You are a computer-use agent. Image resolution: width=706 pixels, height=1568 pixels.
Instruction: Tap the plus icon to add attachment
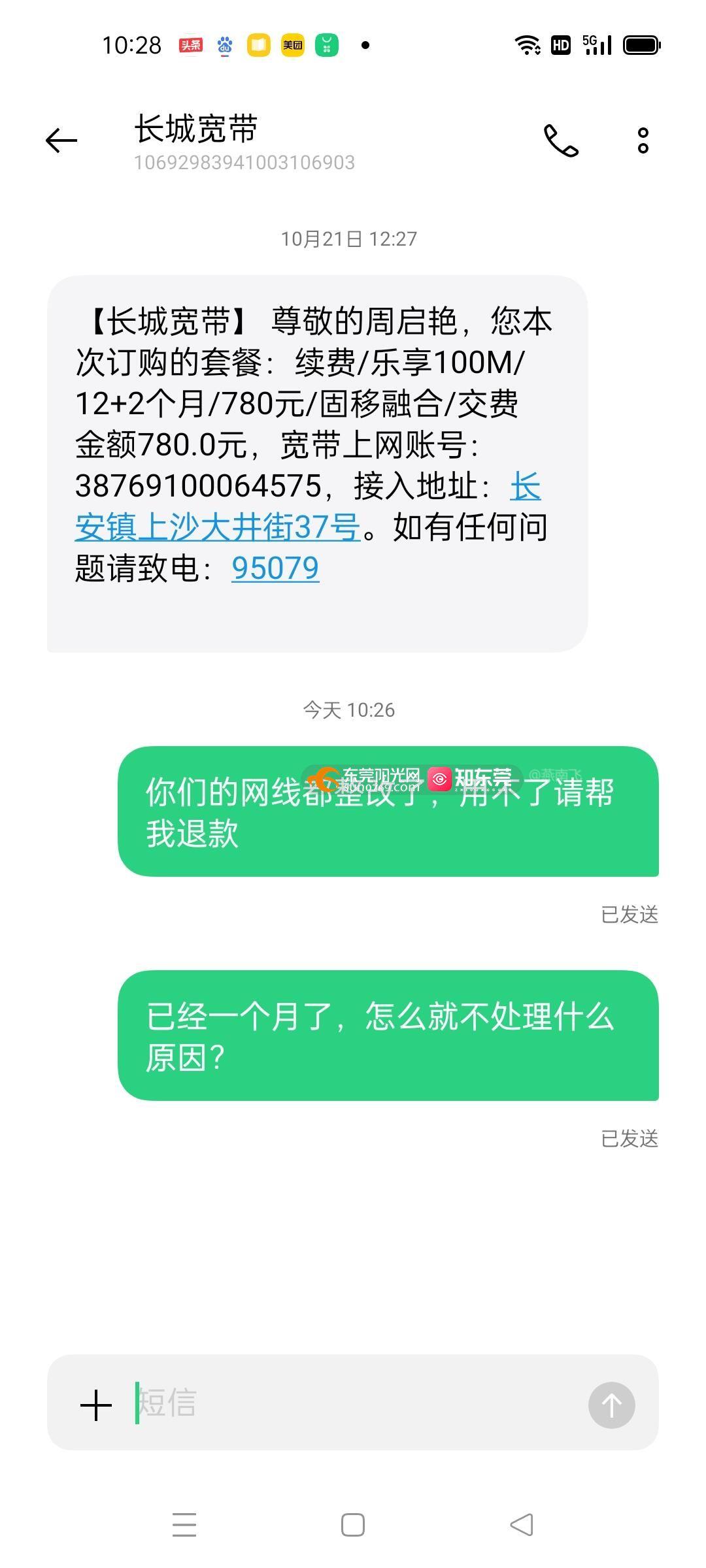(x=96, y=1405)
